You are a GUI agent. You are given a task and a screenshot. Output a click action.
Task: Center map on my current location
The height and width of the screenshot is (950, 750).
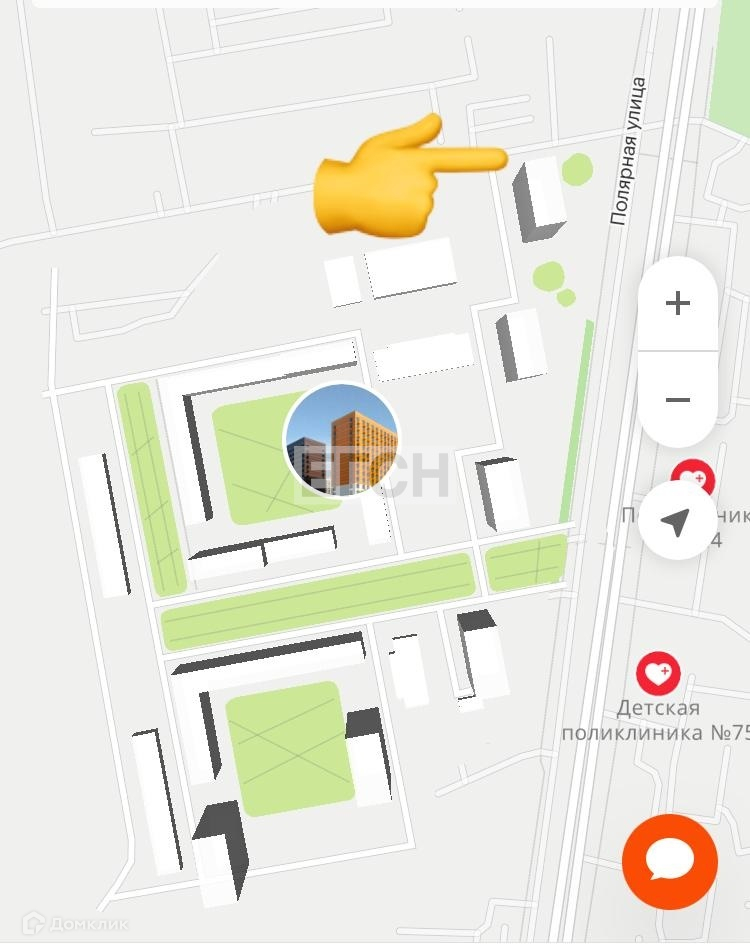click(x=677, y=520)
